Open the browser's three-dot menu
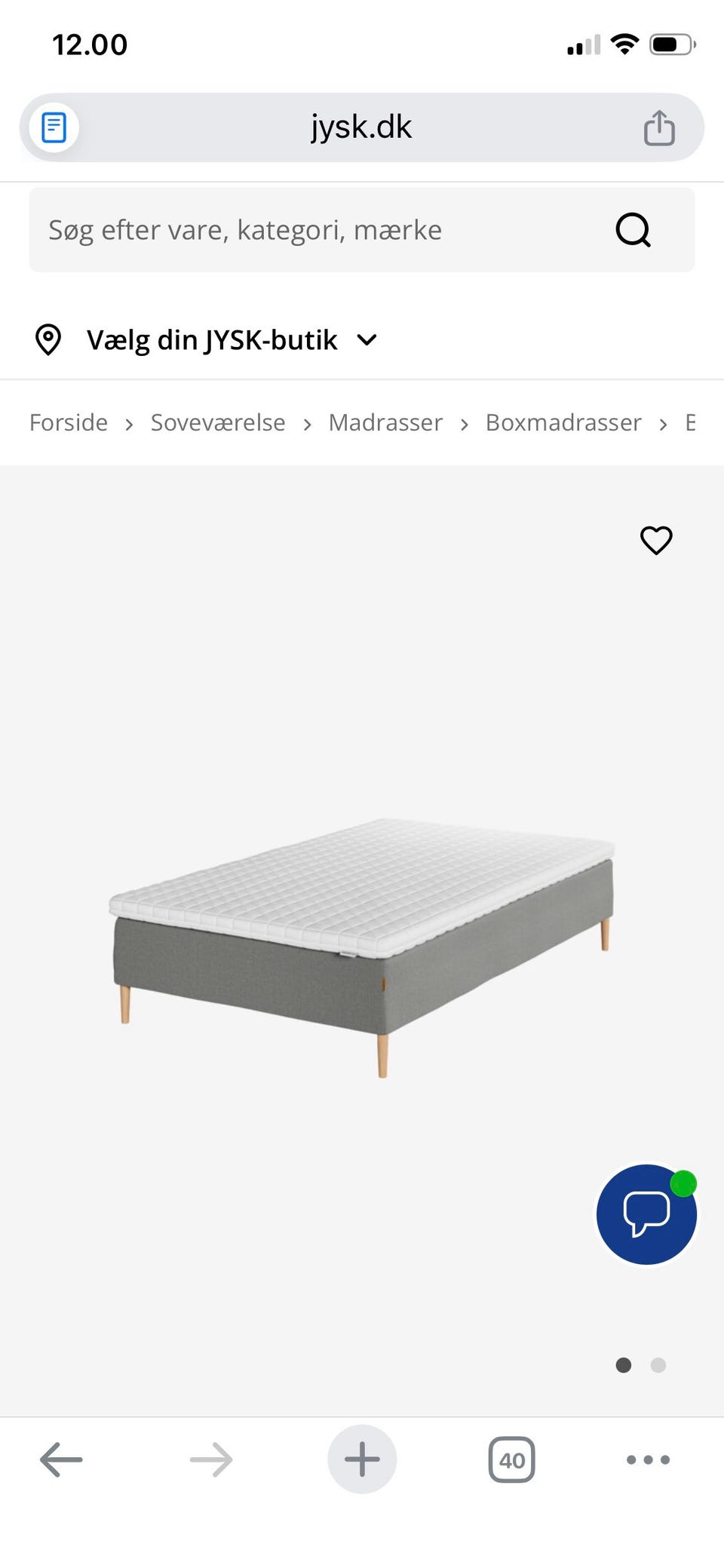724x1568 pixels. click(x=648, y=1459)
